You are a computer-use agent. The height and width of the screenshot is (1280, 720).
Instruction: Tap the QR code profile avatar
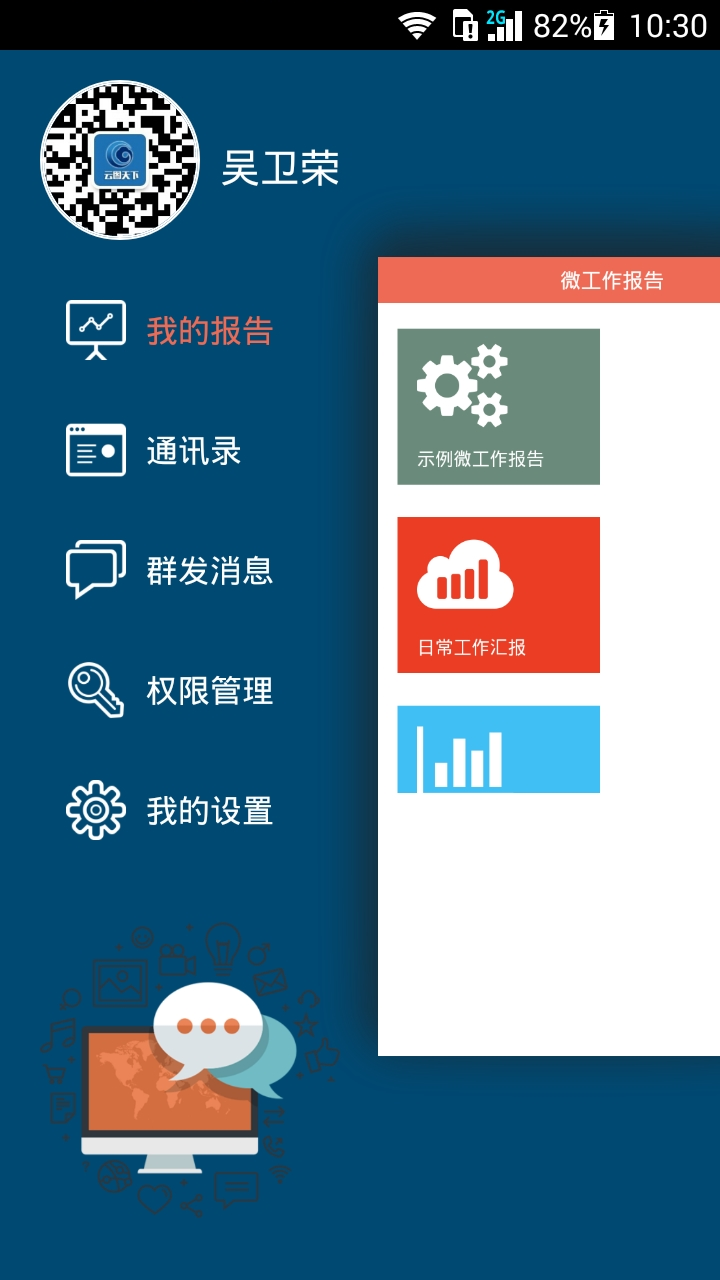point(119,160)
